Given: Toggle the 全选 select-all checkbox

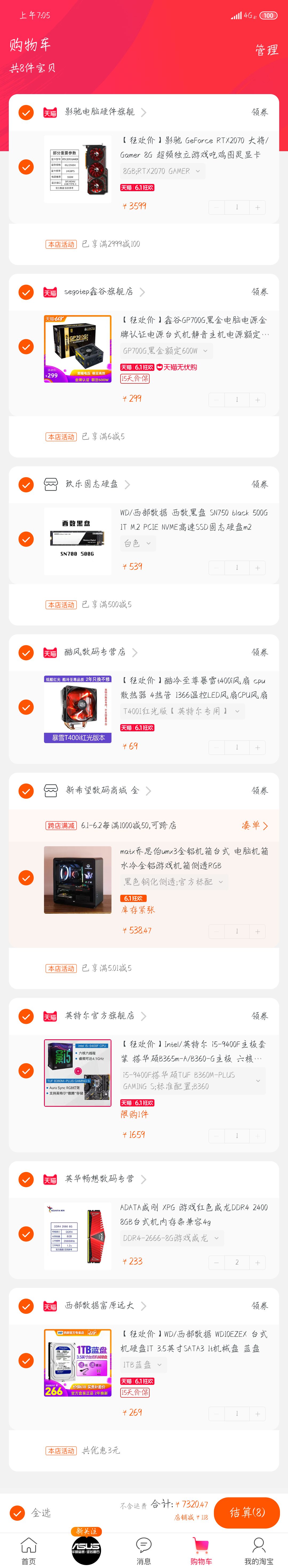Looking at the screenshot, I should 18,1513.
